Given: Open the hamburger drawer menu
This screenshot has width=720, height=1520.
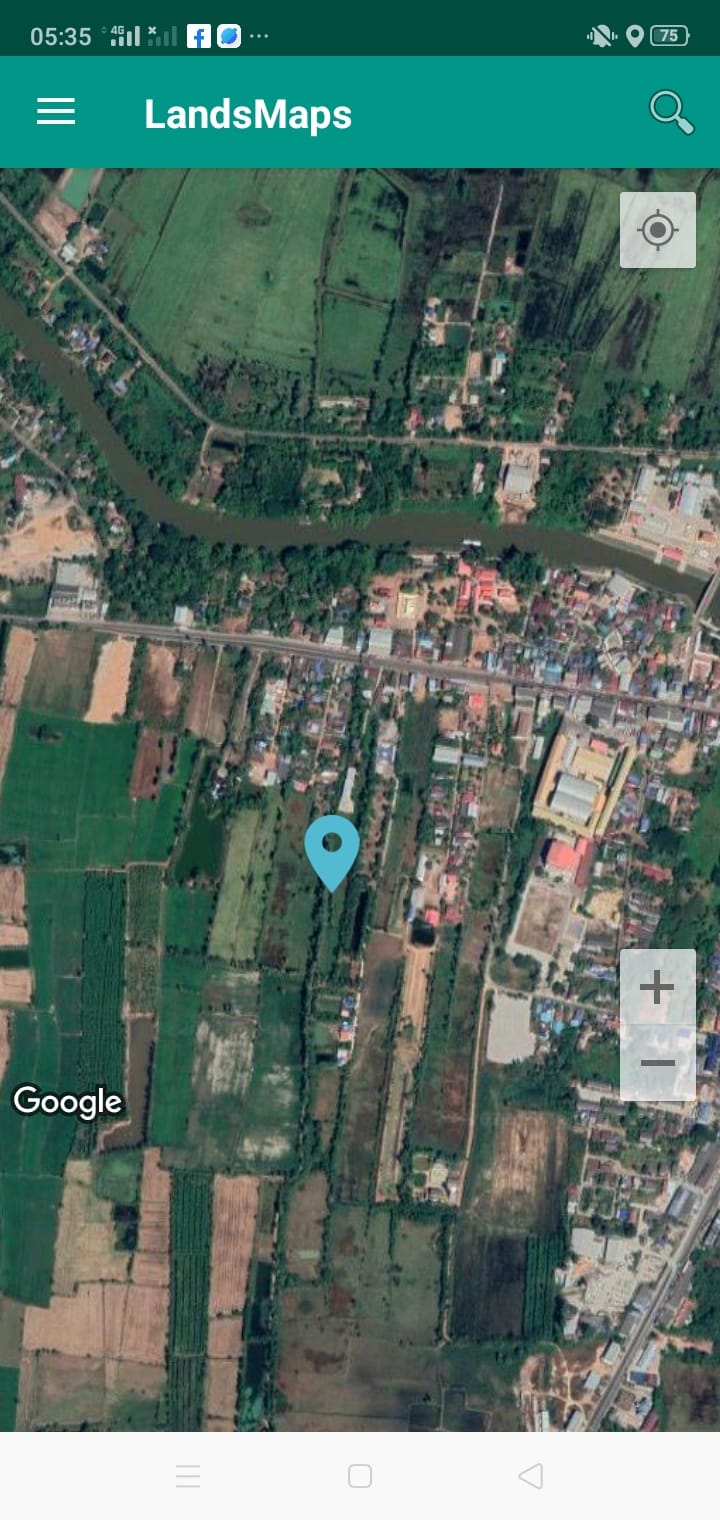Looking at the screenshot, I should coord(56,112).
